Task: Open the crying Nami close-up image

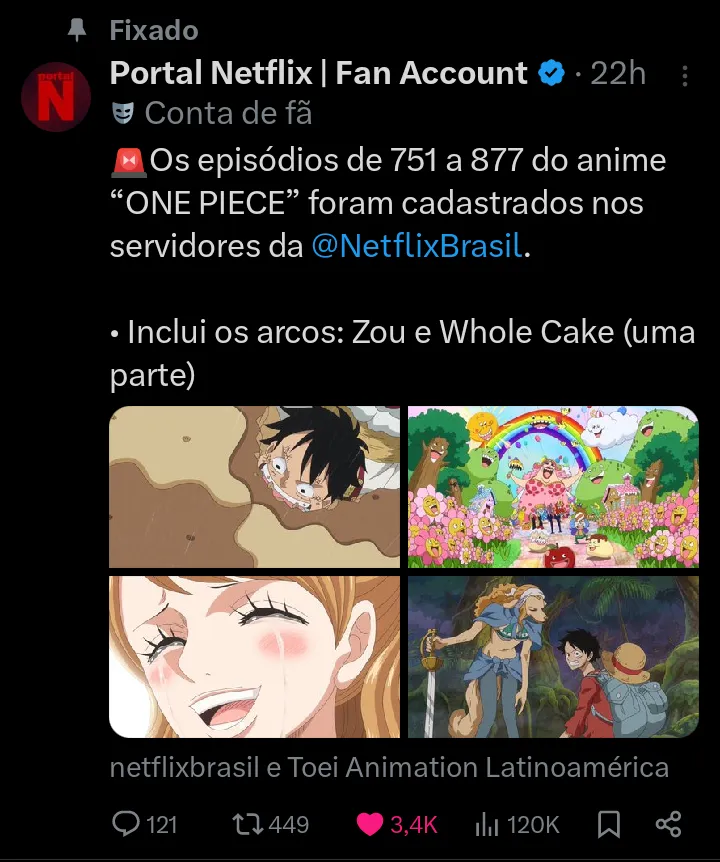Action: pos(254,656)
